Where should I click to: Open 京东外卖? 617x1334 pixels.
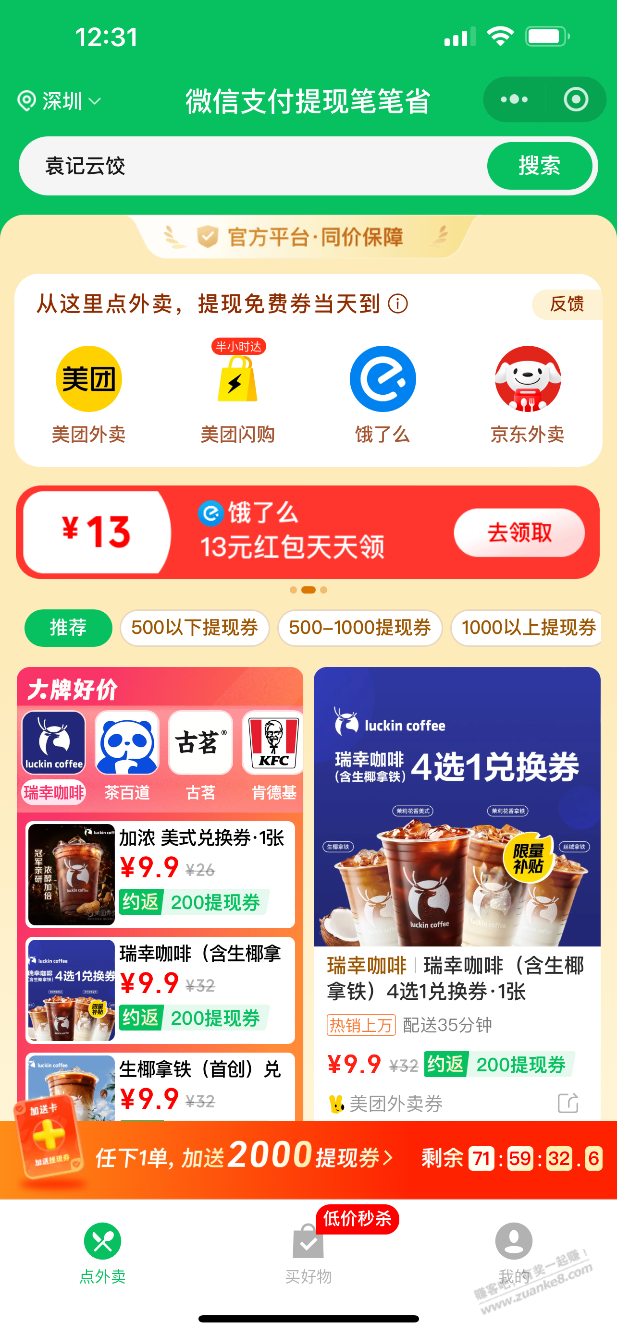(527, 395)
